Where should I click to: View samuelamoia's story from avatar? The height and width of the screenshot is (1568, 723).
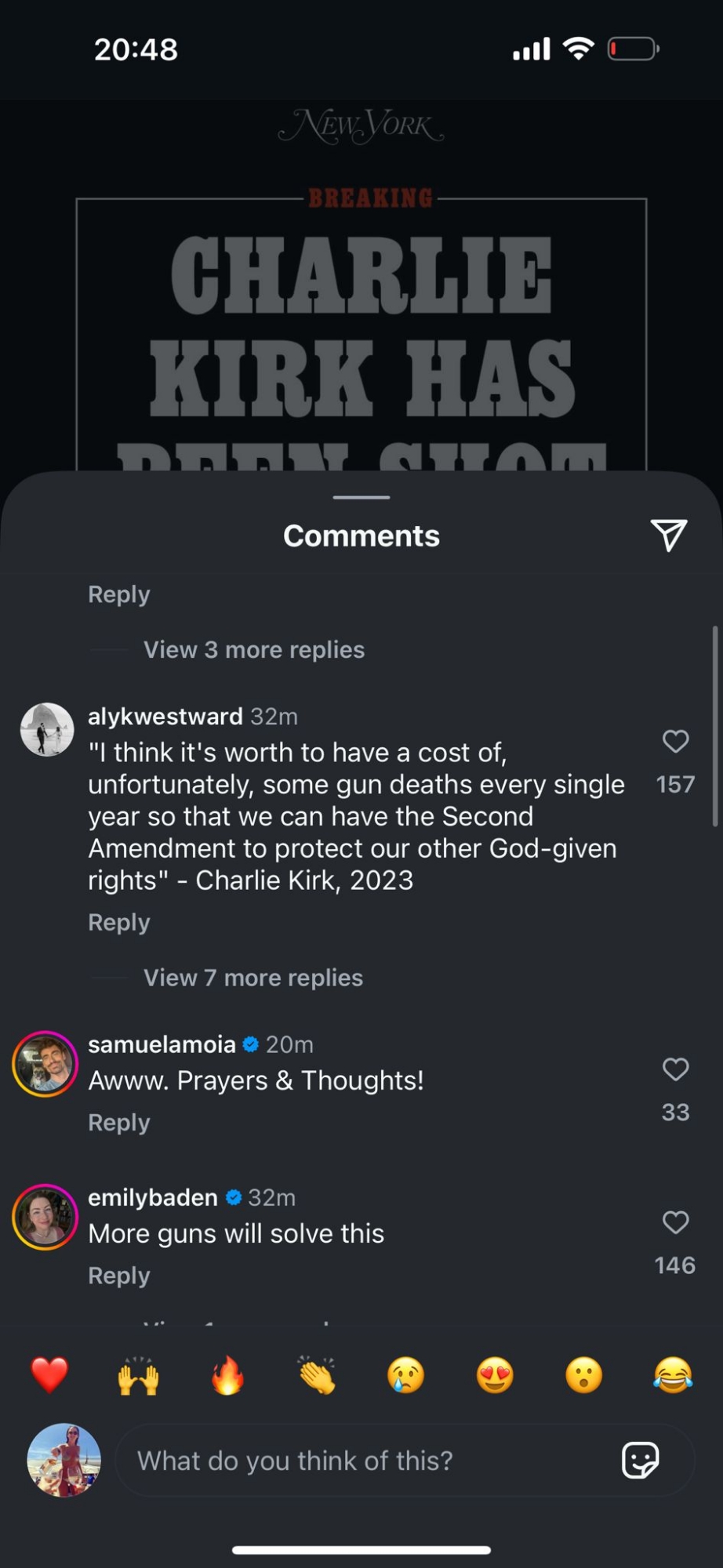45,1064
